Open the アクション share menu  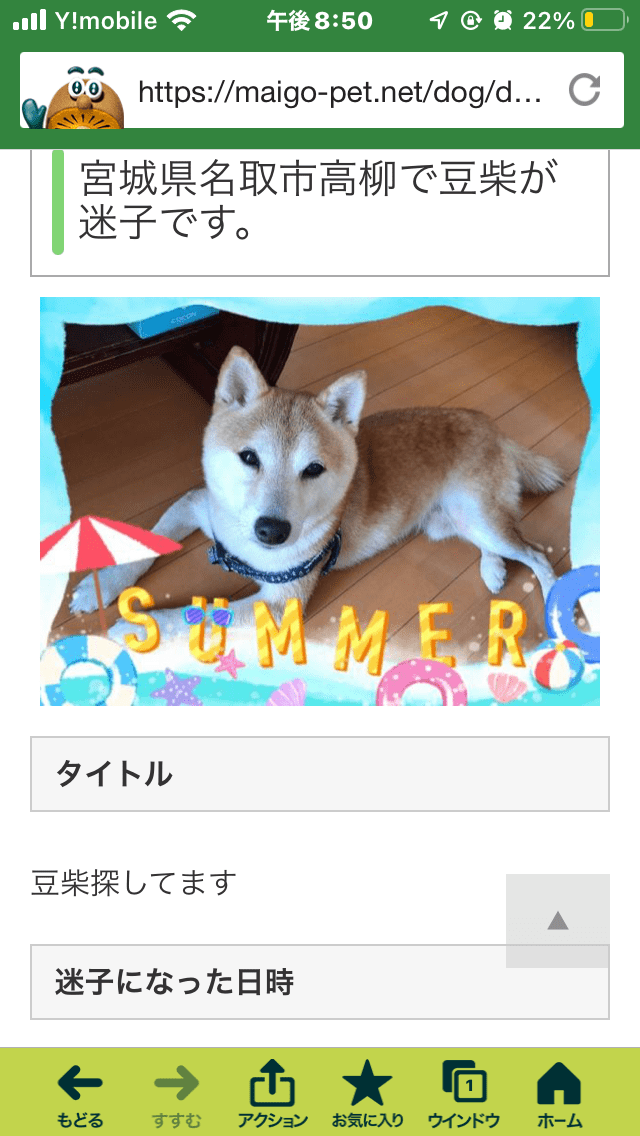tap(273, 1095)
